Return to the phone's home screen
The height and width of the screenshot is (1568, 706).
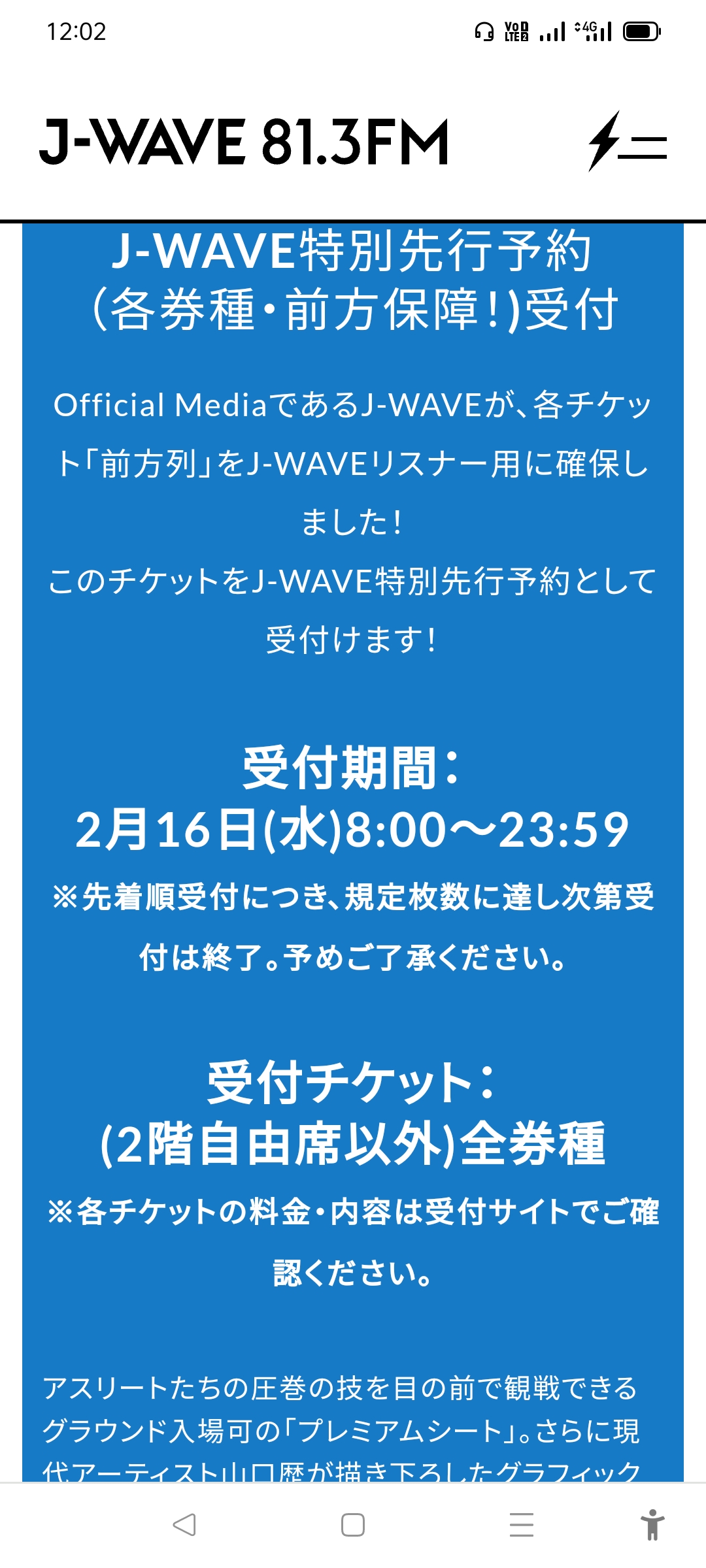[x=353, y=1525]
